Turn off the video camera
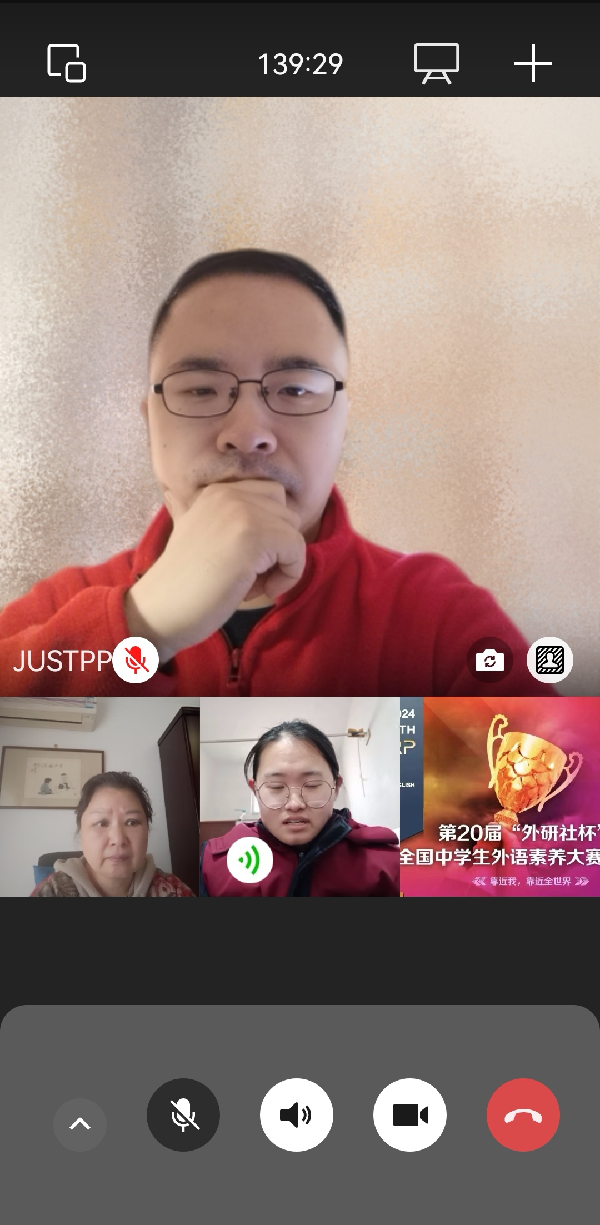Viewport: 600px width, 1225px height. [410, 1115]
